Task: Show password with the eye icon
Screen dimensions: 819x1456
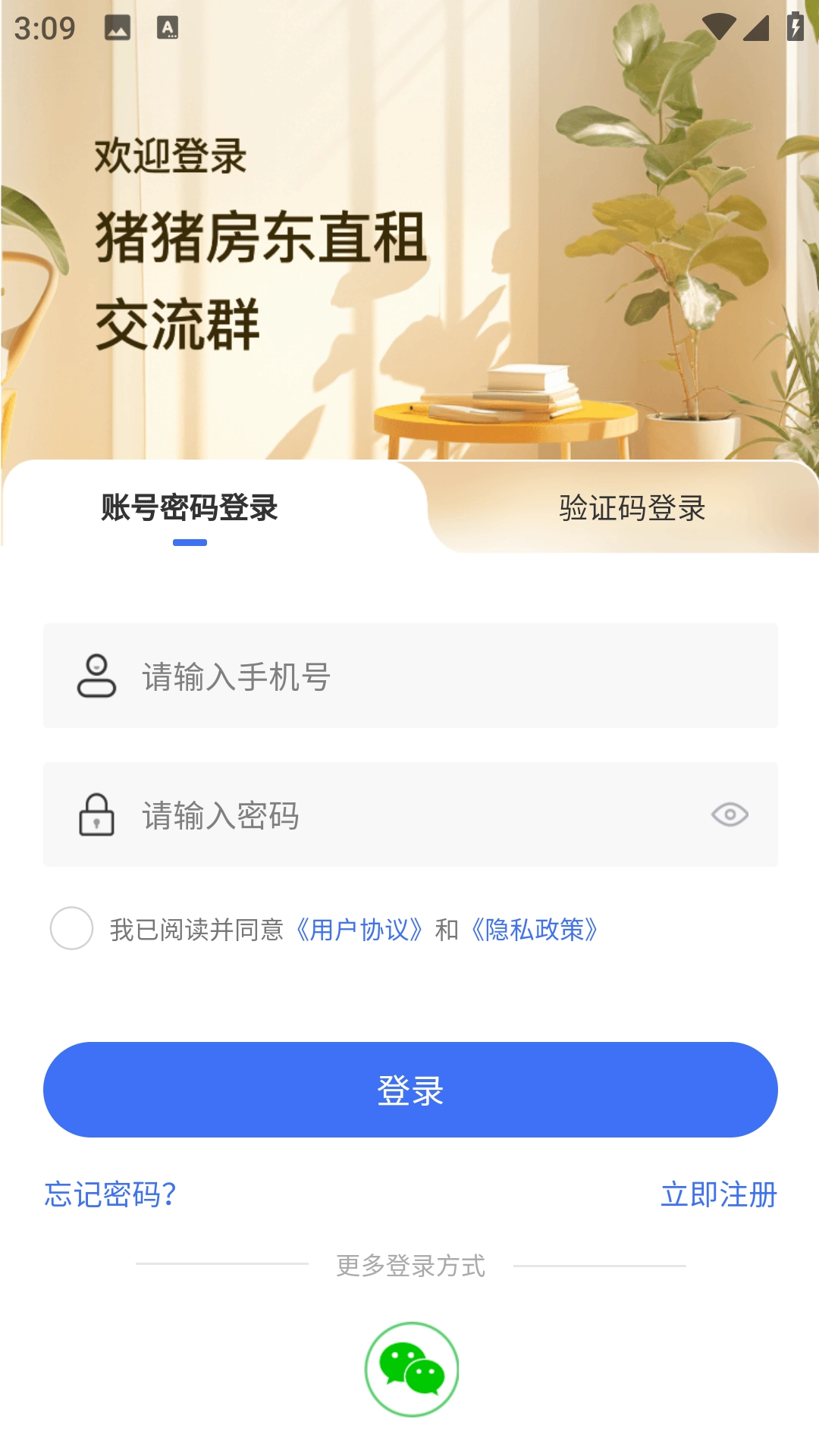Action: coord(730,815)
